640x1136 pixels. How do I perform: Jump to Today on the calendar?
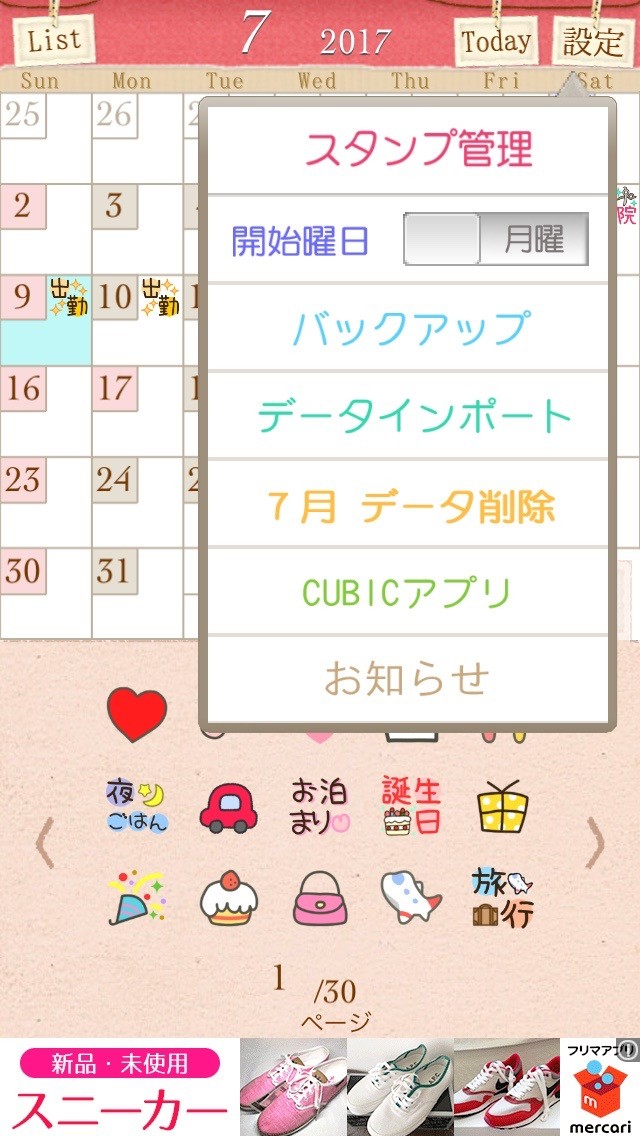point(496,41)
